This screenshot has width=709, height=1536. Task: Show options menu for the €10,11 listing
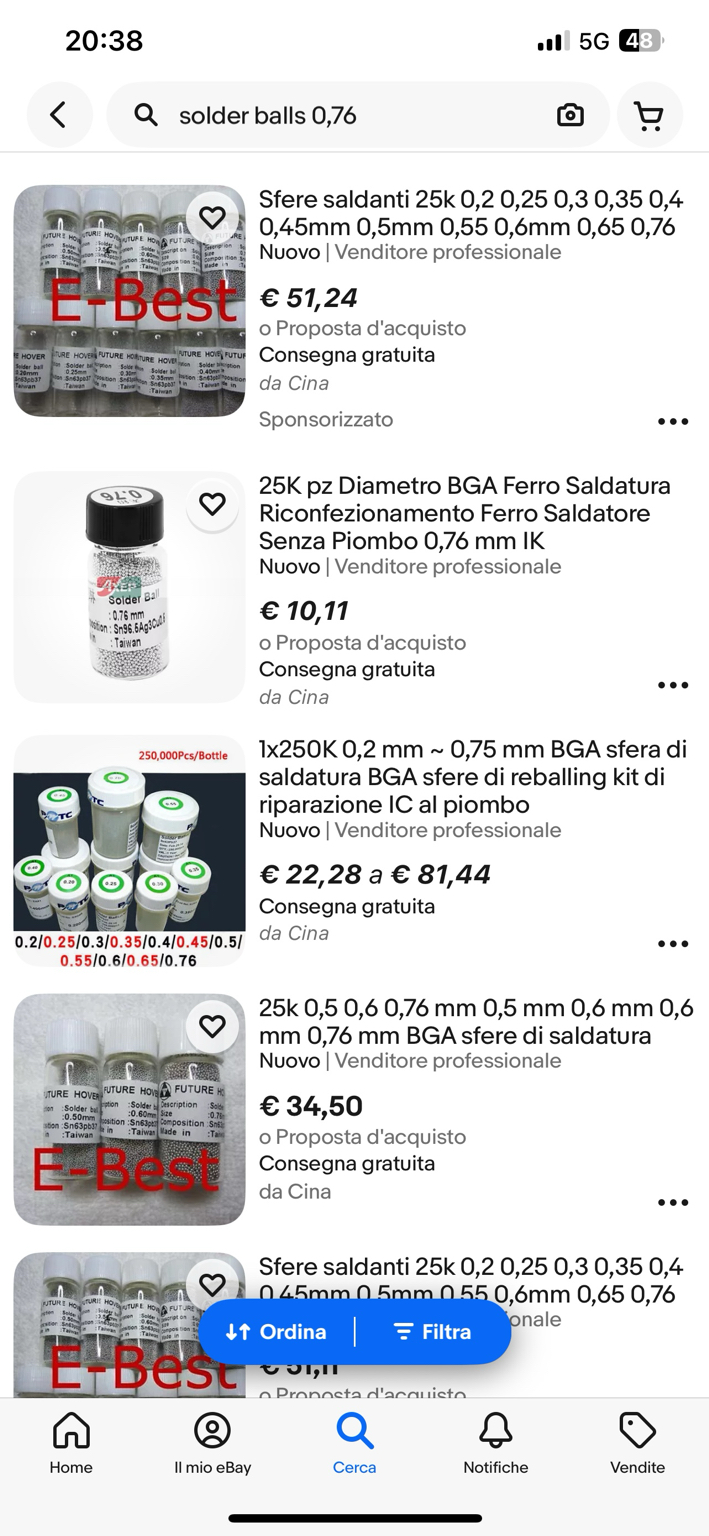(673, 686)
